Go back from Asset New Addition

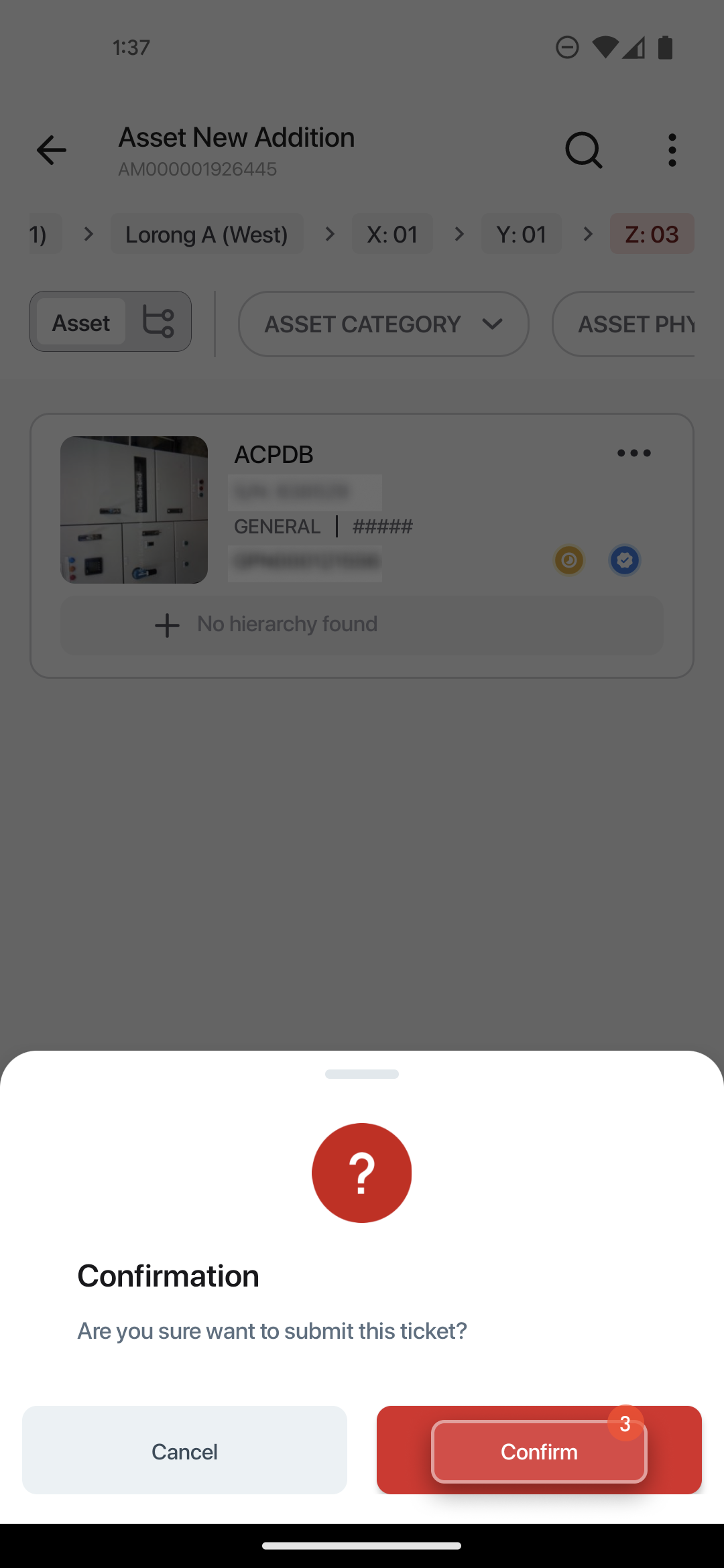(51, 149)
